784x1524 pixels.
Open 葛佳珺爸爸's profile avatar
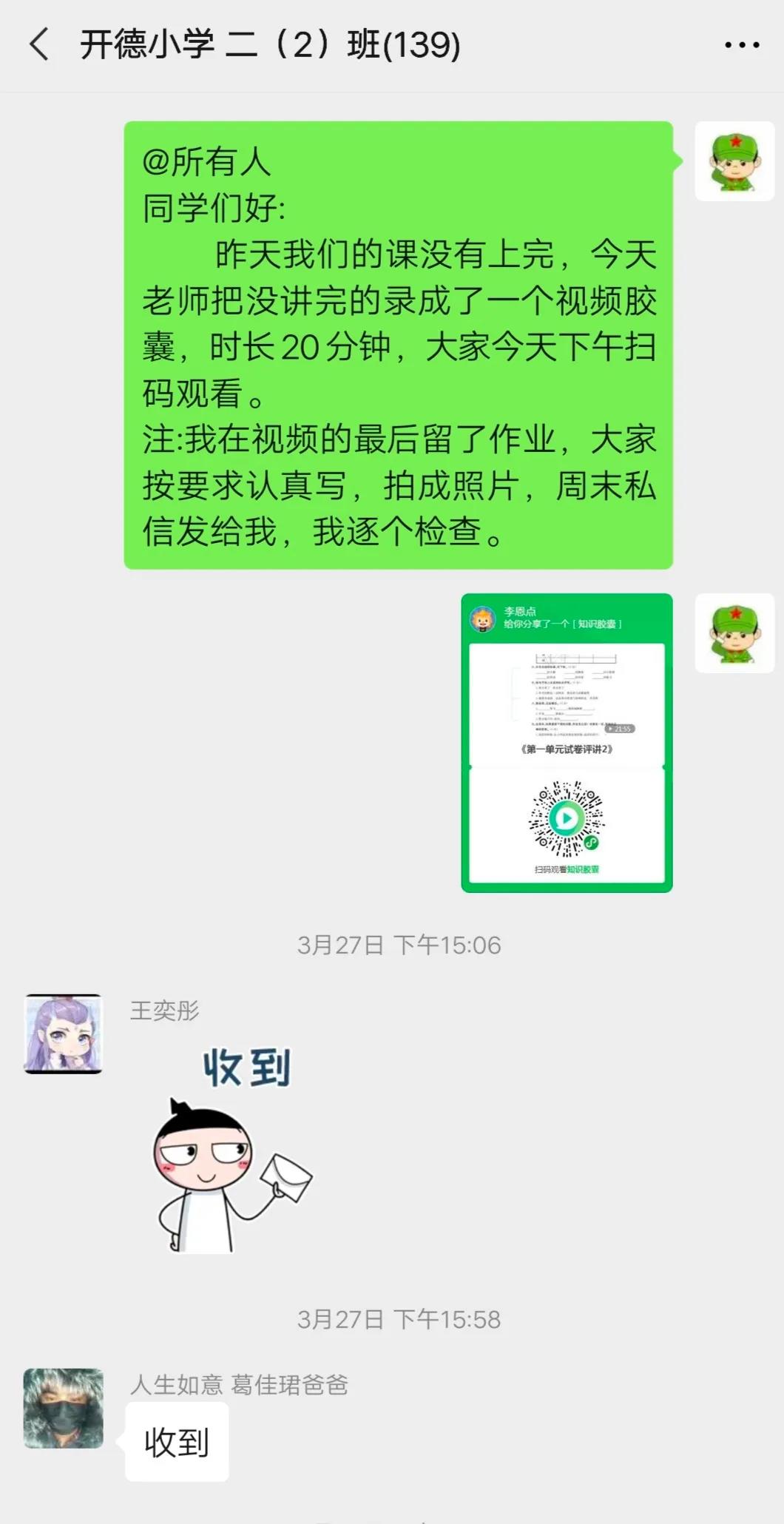click(64, 1408)
